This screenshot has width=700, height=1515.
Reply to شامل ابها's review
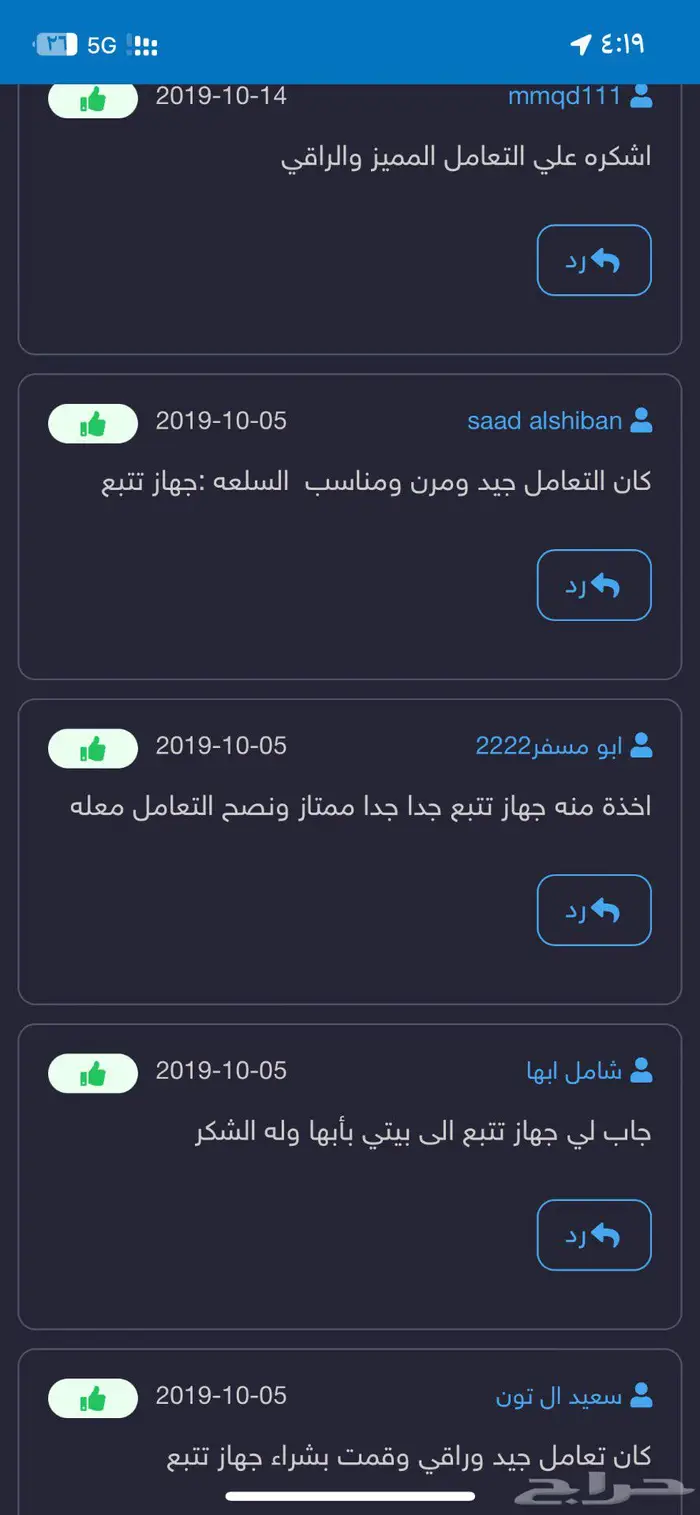[x=594, y=1235]
